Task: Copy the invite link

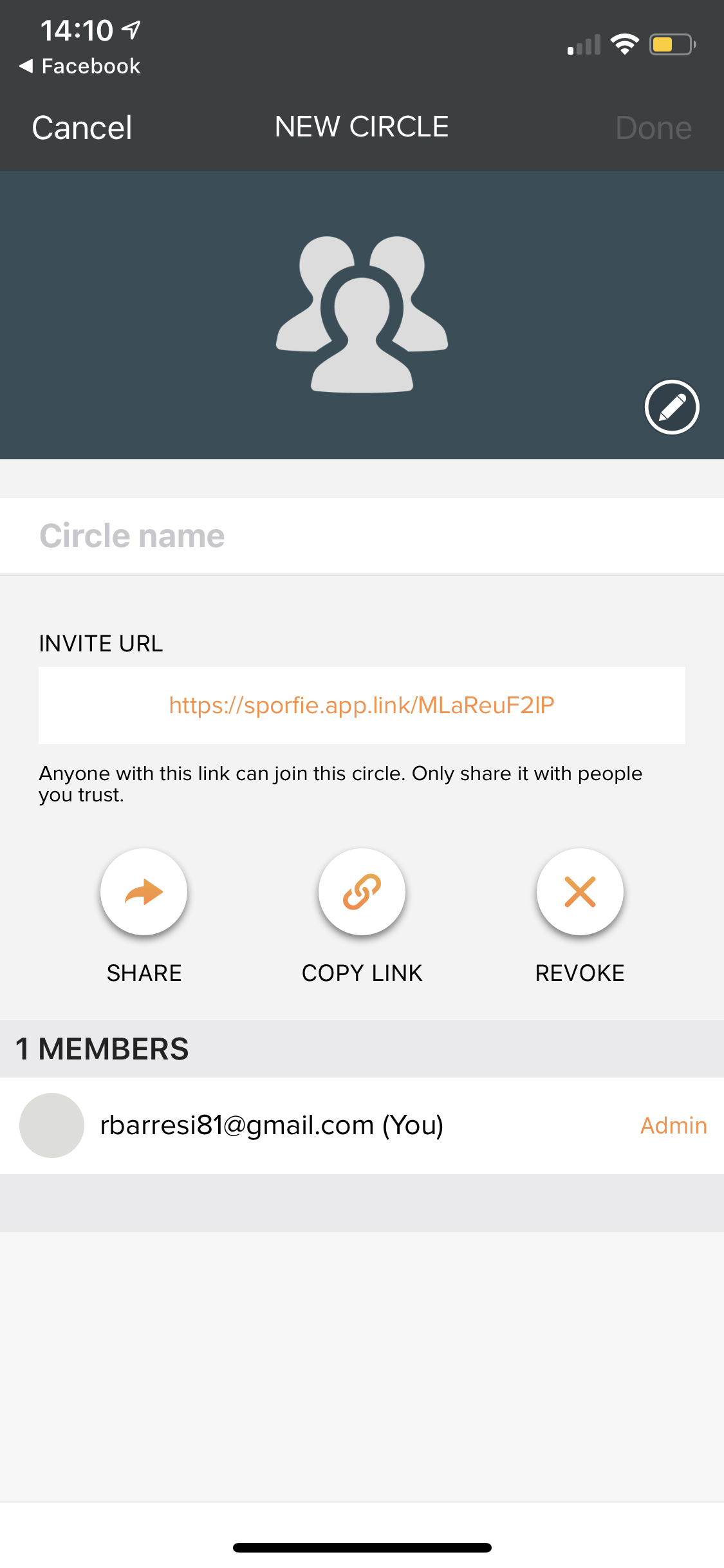Action: (x=362, y=892)
